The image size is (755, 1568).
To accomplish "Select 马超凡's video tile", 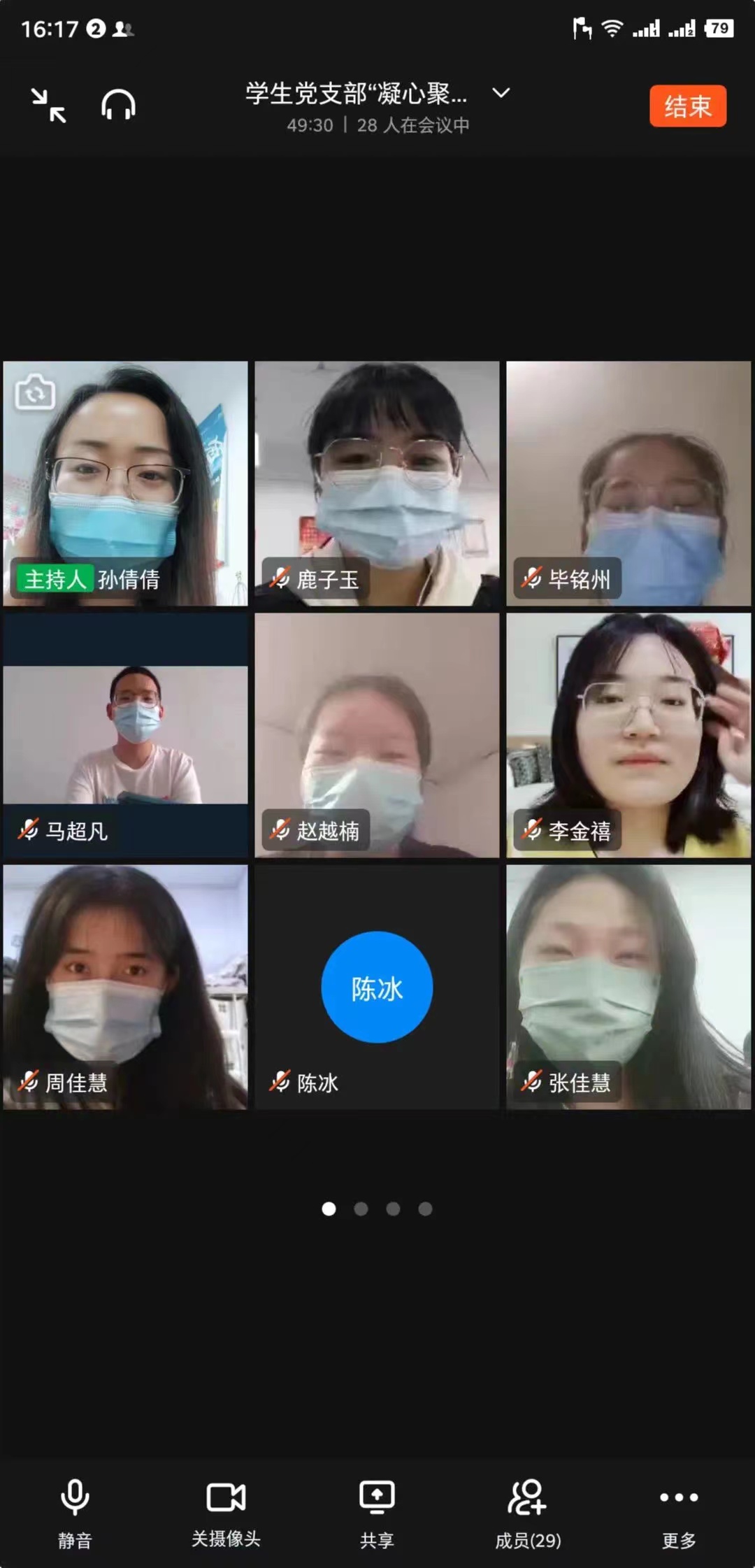I will coord(125,734).
